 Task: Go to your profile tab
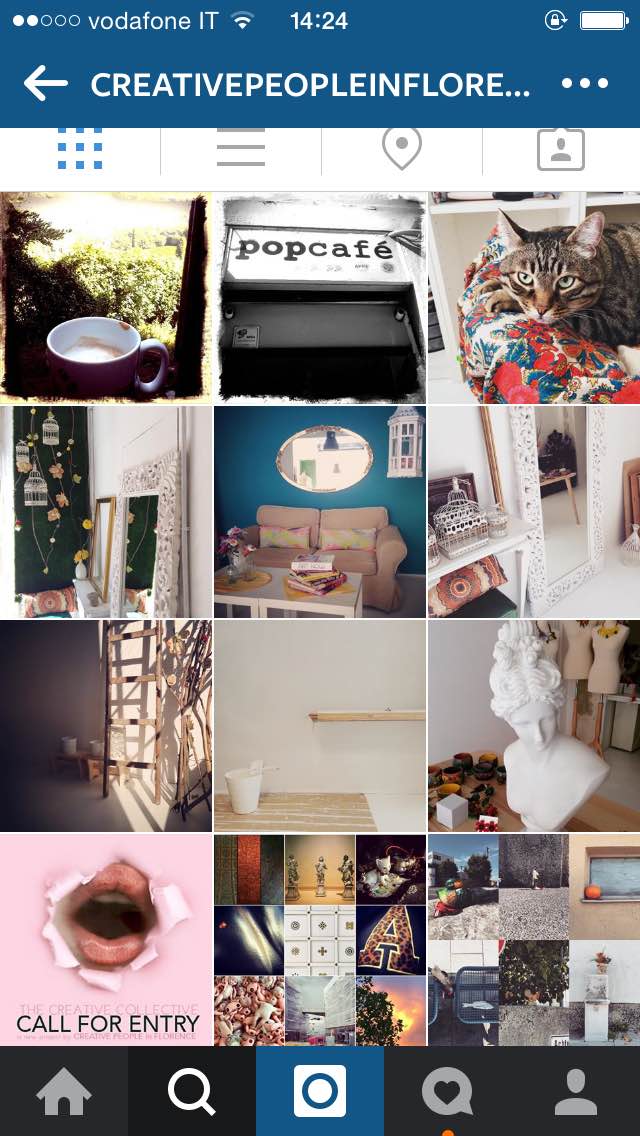tap(576, 1091)
